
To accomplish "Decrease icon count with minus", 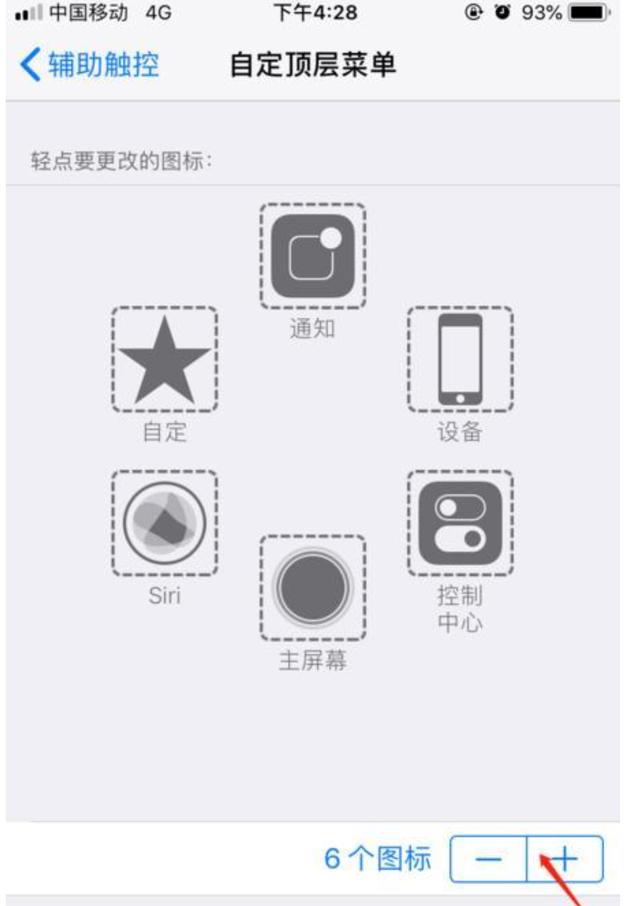I will (489, 859).
